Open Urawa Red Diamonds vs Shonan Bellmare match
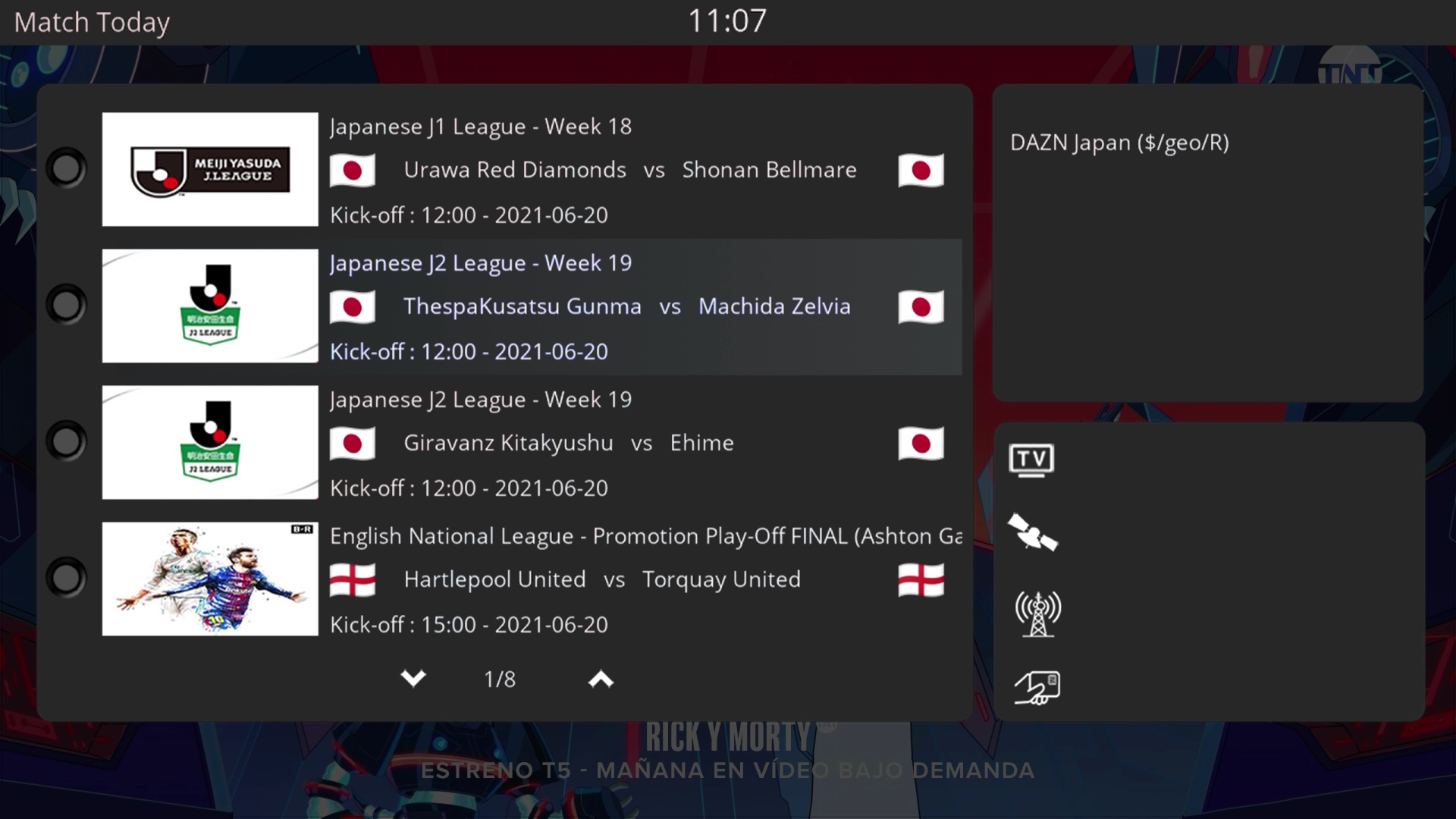The width and height of the screenshot is (1456, 819). point(629,170)
